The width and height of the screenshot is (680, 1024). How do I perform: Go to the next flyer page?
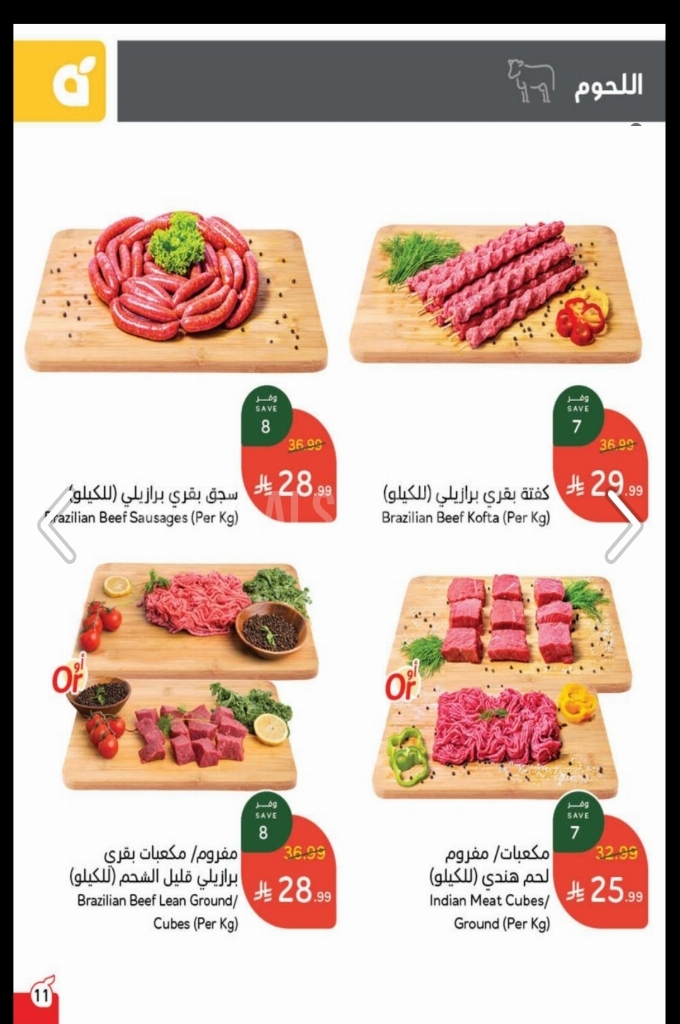(x=624, y=525)
